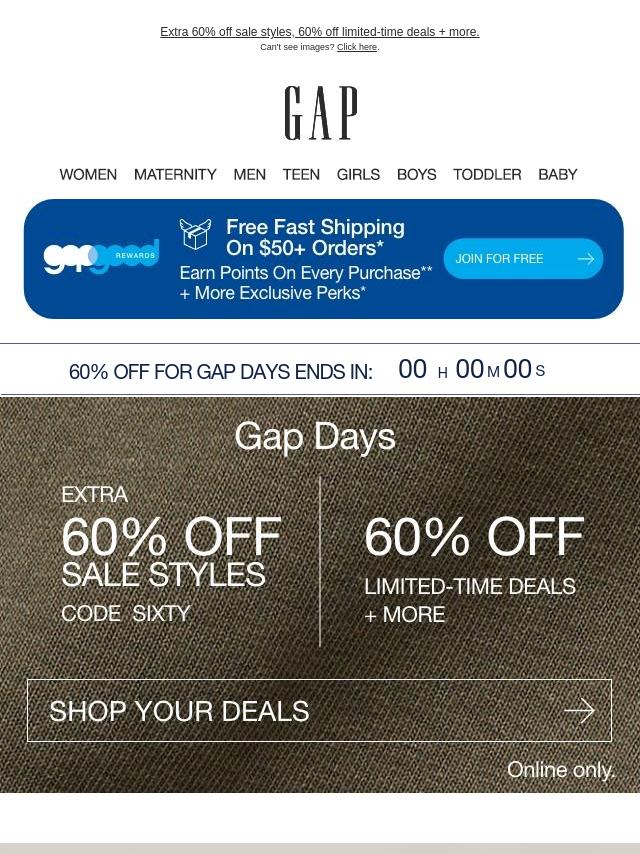This screenshot has width=640, height=854.
Task: Tap the Click here link for images
Action: pyautogui.click(x=357, y=47)
